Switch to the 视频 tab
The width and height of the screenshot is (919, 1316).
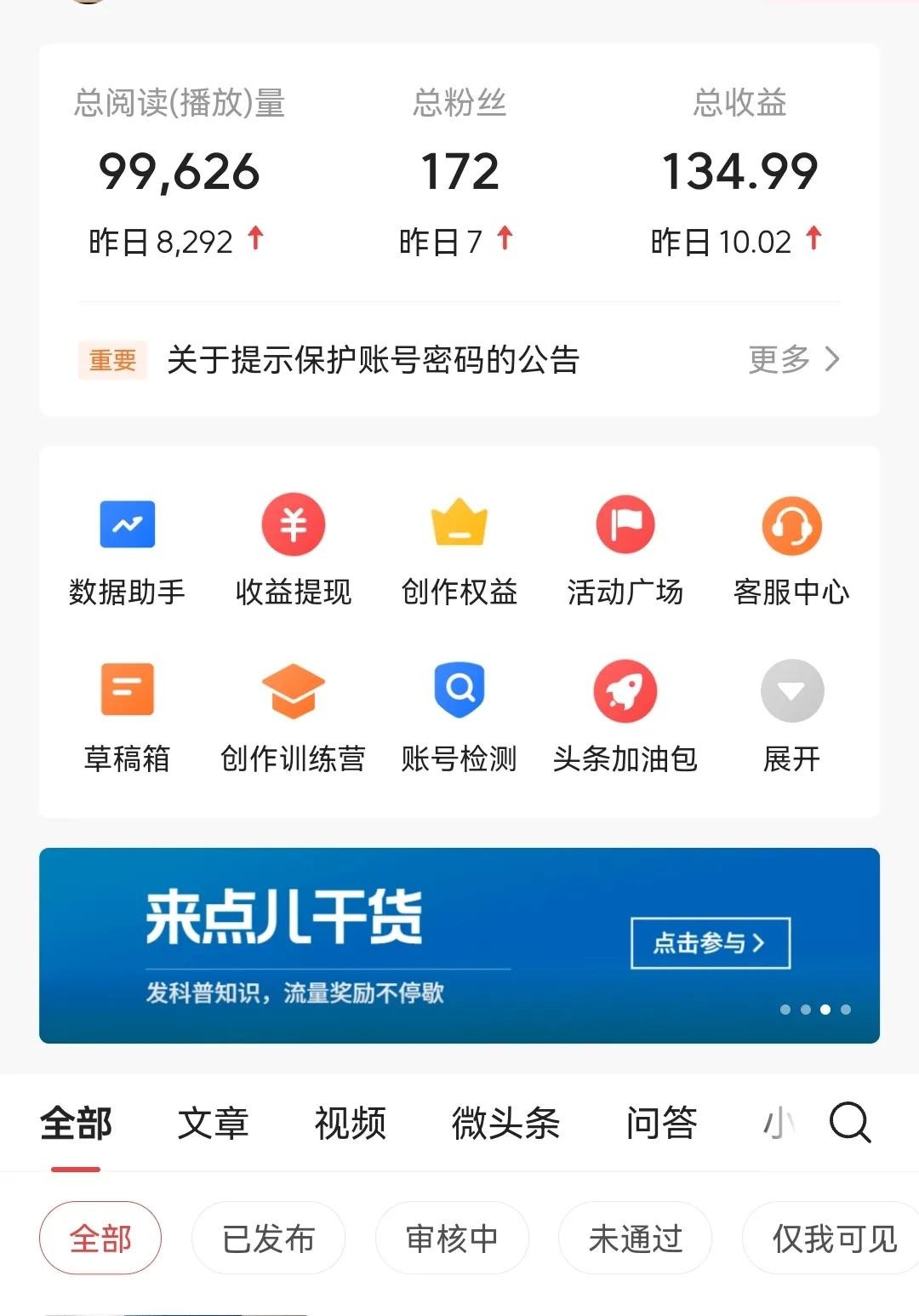coord(350,1123)
